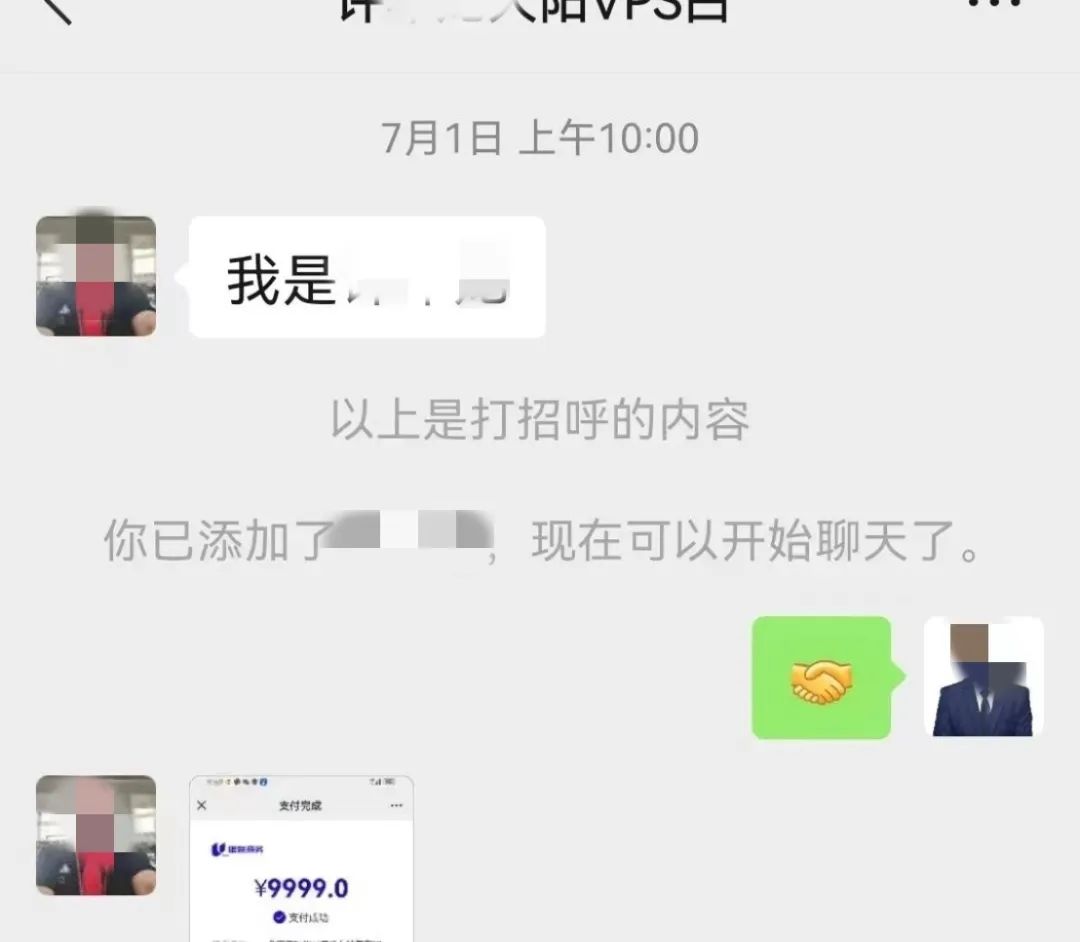Tap your own avatar next to the handshake message
Screen dimensions: 1080x942
tap(983, 677)
